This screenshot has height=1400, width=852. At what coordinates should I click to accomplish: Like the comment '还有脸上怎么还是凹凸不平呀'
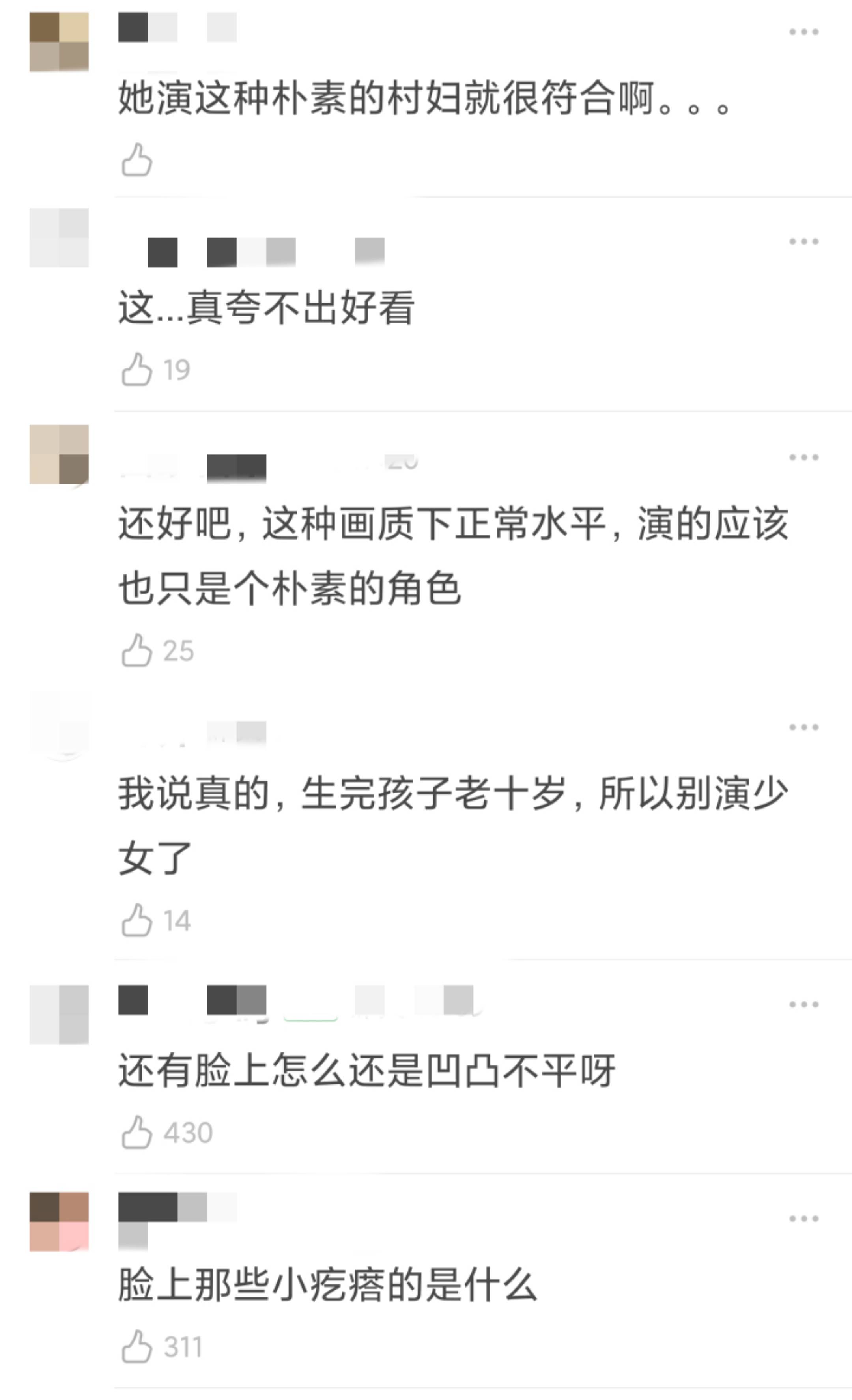[137, 1133]
